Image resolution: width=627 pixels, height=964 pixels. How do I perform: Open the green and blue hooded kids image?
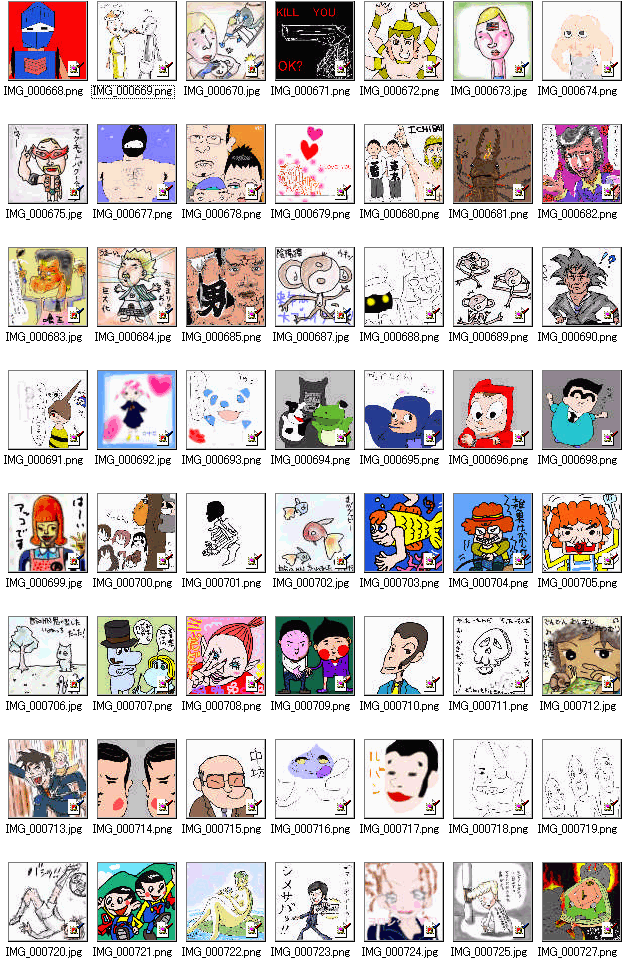pyautogui.click(x=136, y=901)
